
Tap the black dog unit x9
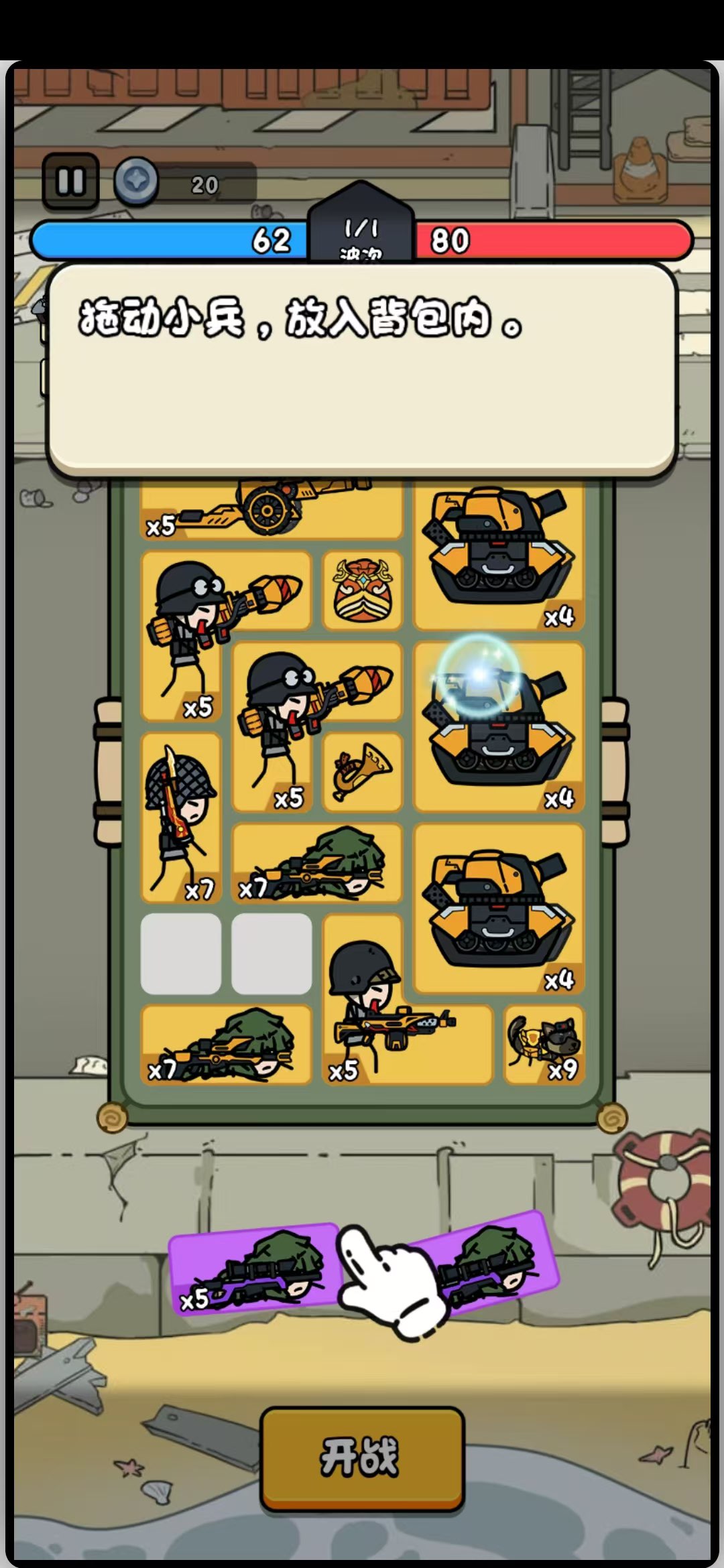(544, 1043)
